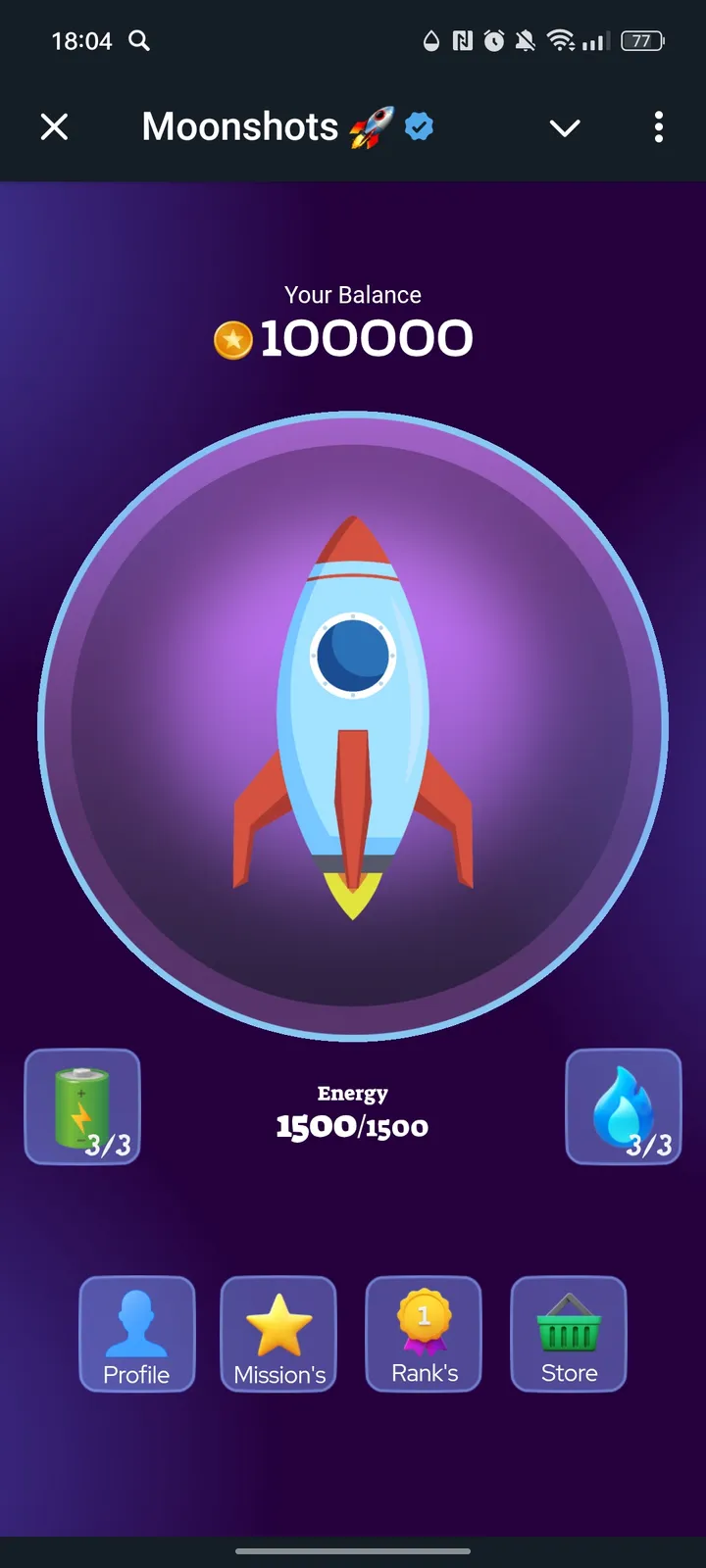706x1568 pixels.
Task: Open the three-dot options menu
Action: click(658, 127)
